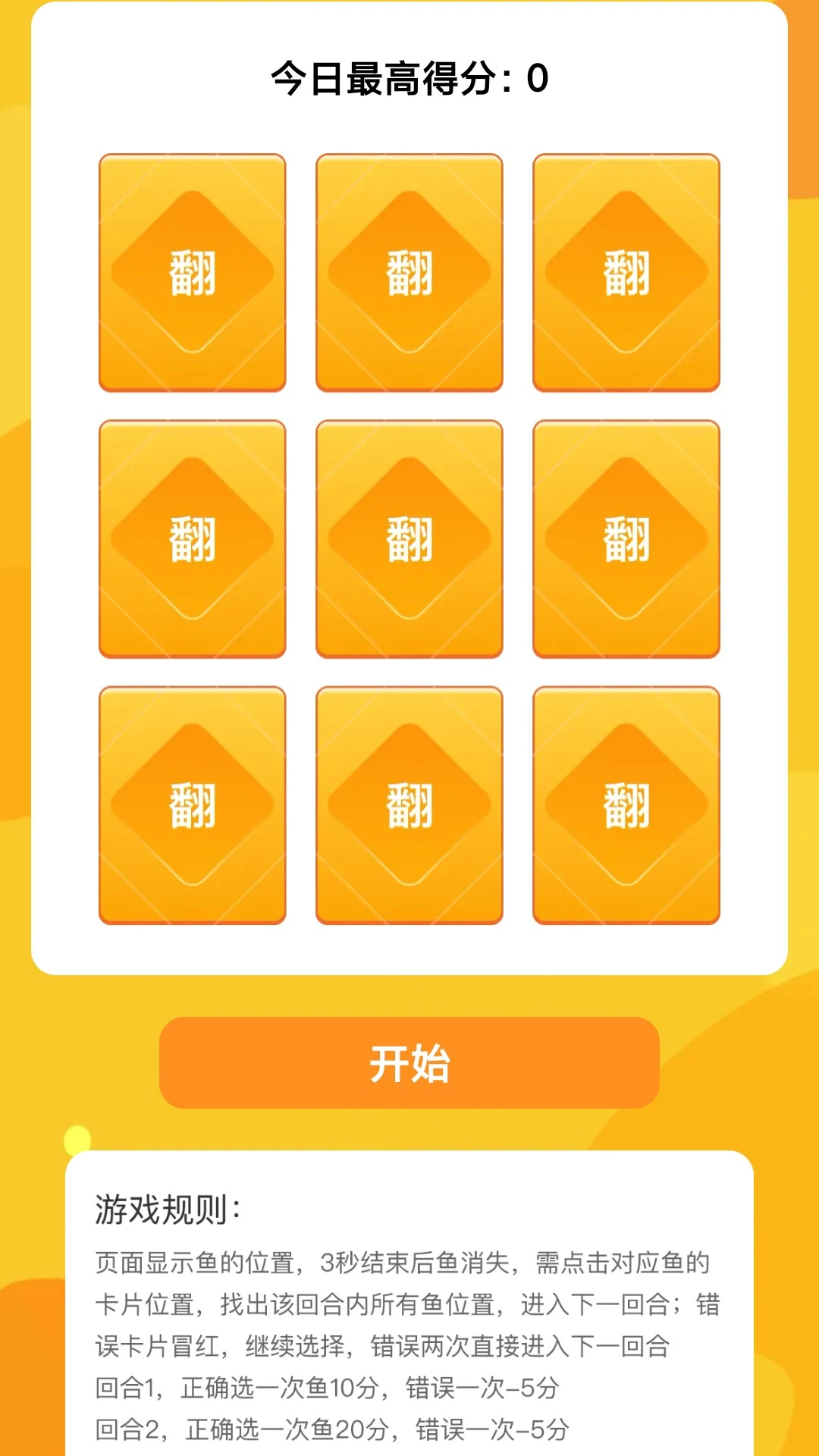
Task: Tap the score value 0 next to 今日最高得分
Action: click(x=537, y=78)
